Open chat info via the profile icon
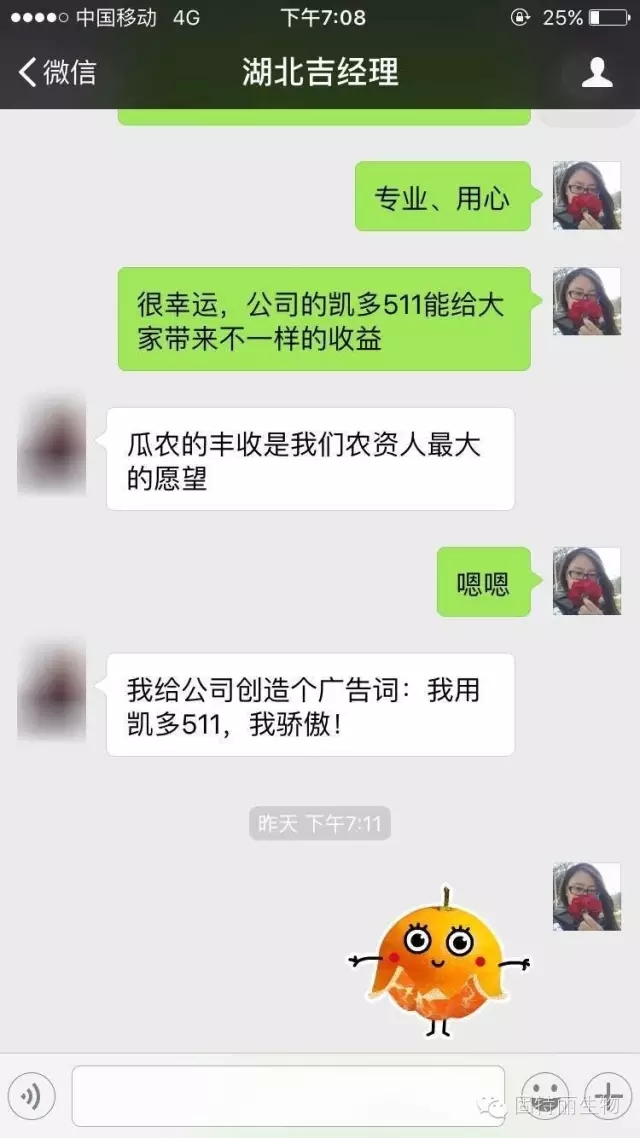Viewport: 640px width, 1138px height. [x=597, y=72]
